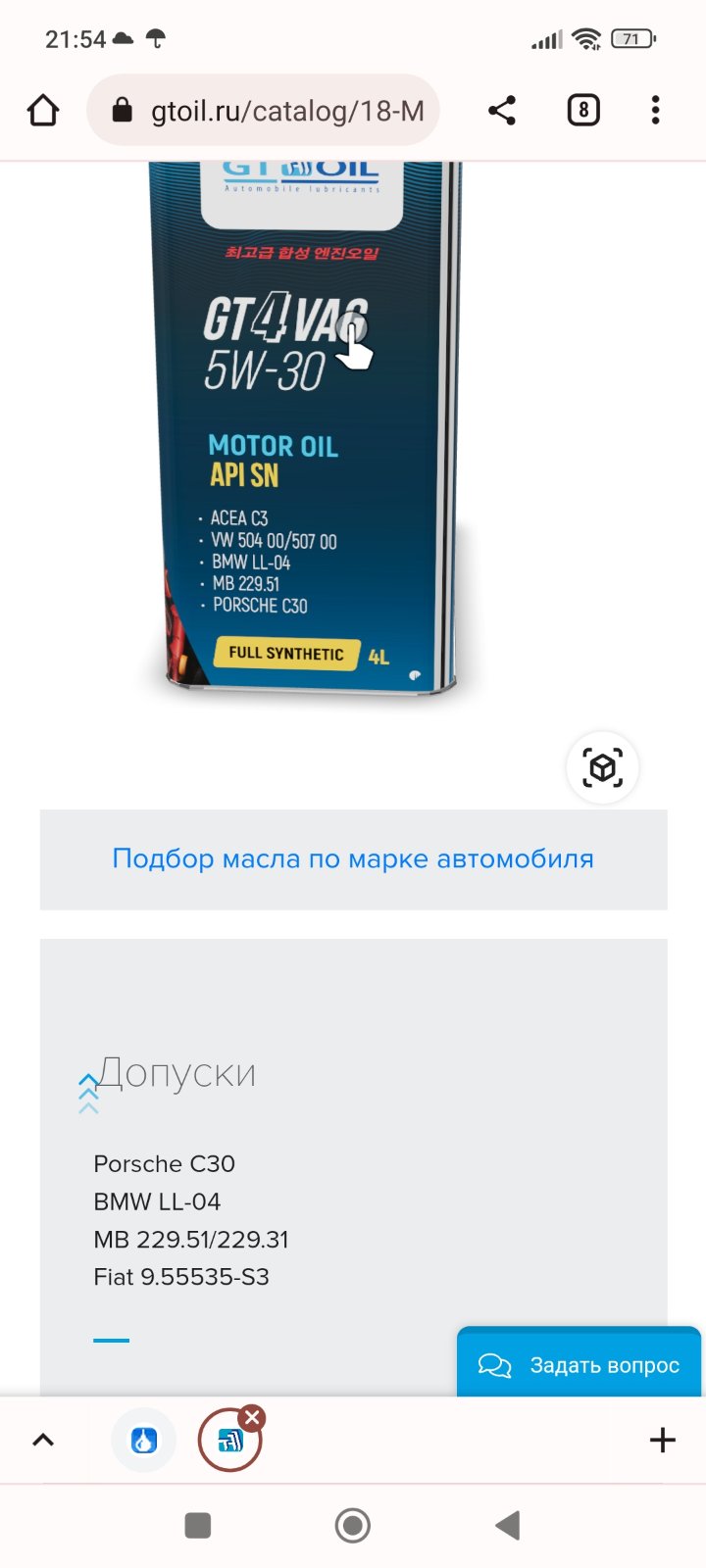Share this page
Screen dimensions: 706x1568
[x=502, y=110]
